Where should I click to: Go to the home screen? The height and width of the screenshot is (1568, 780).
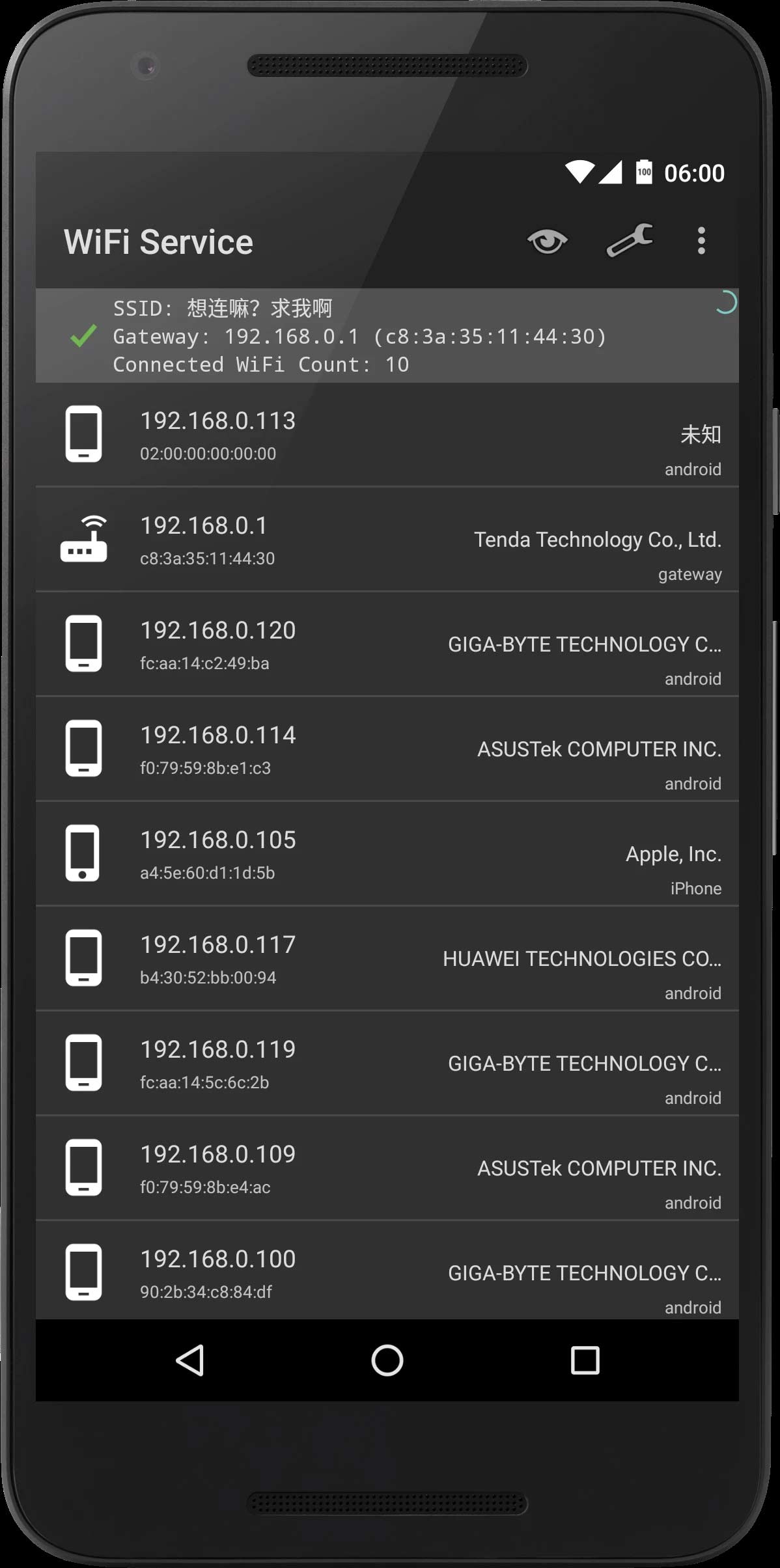(x=387, y=1360)
